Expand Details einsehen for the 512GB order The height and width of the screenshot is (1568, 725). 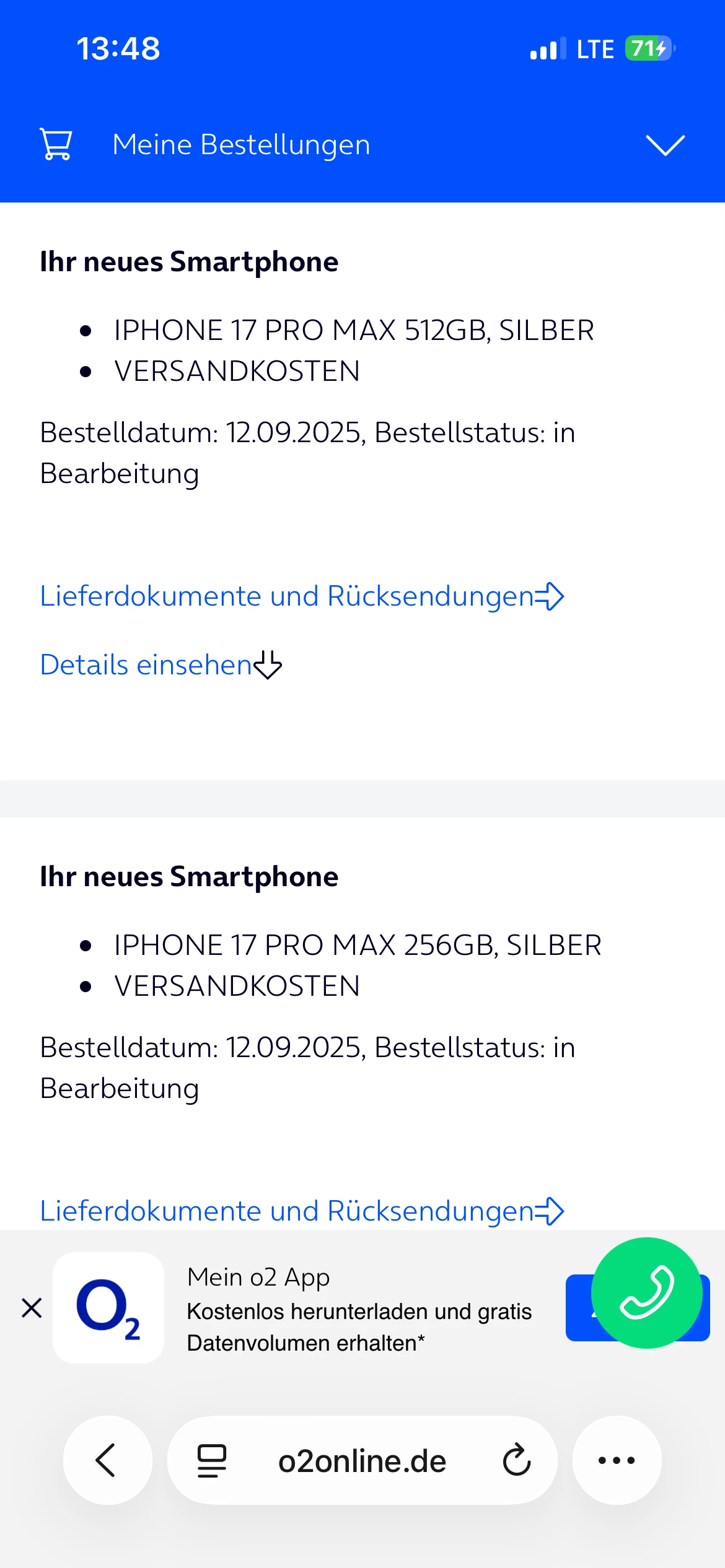pyautogui.click(x=160, y=665)
